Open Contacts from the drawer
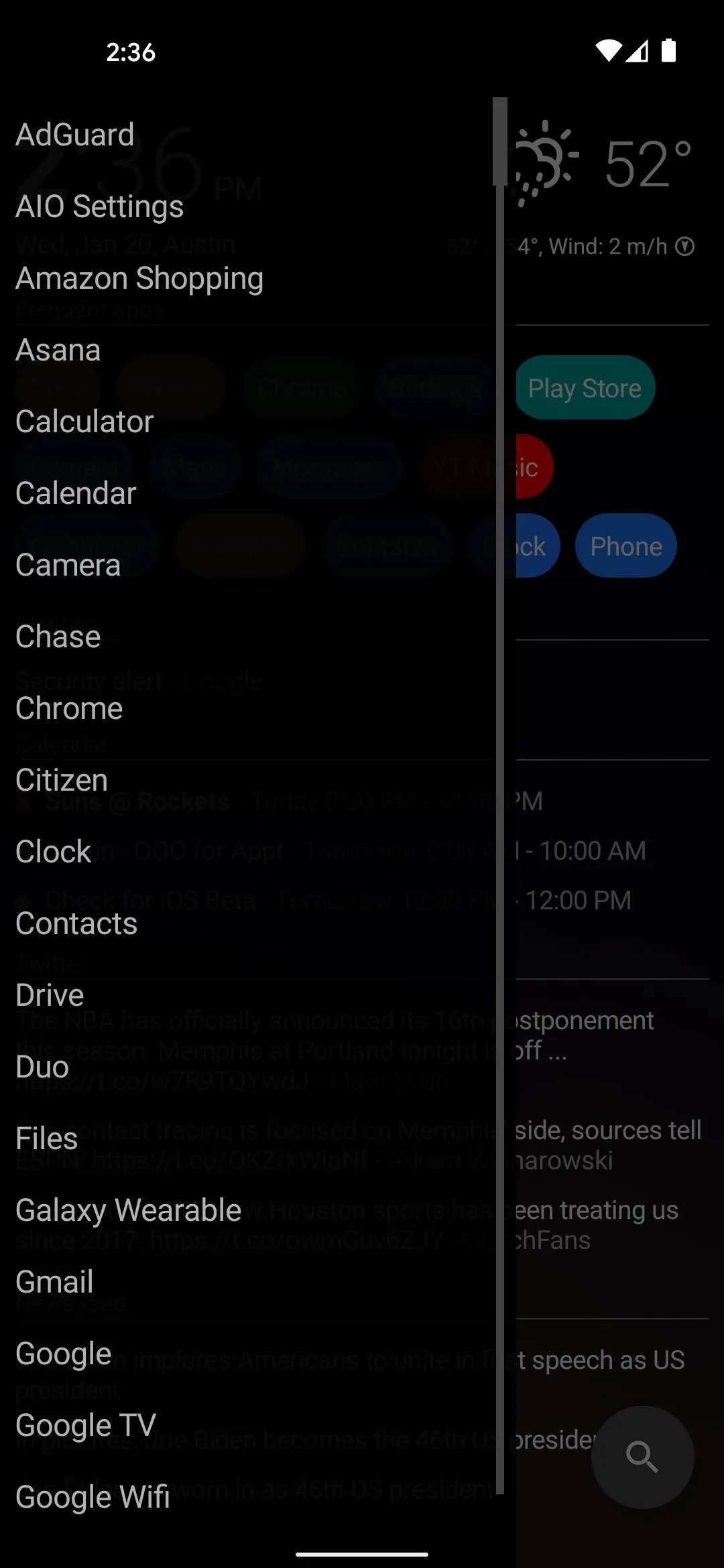 tap(76, 923)
